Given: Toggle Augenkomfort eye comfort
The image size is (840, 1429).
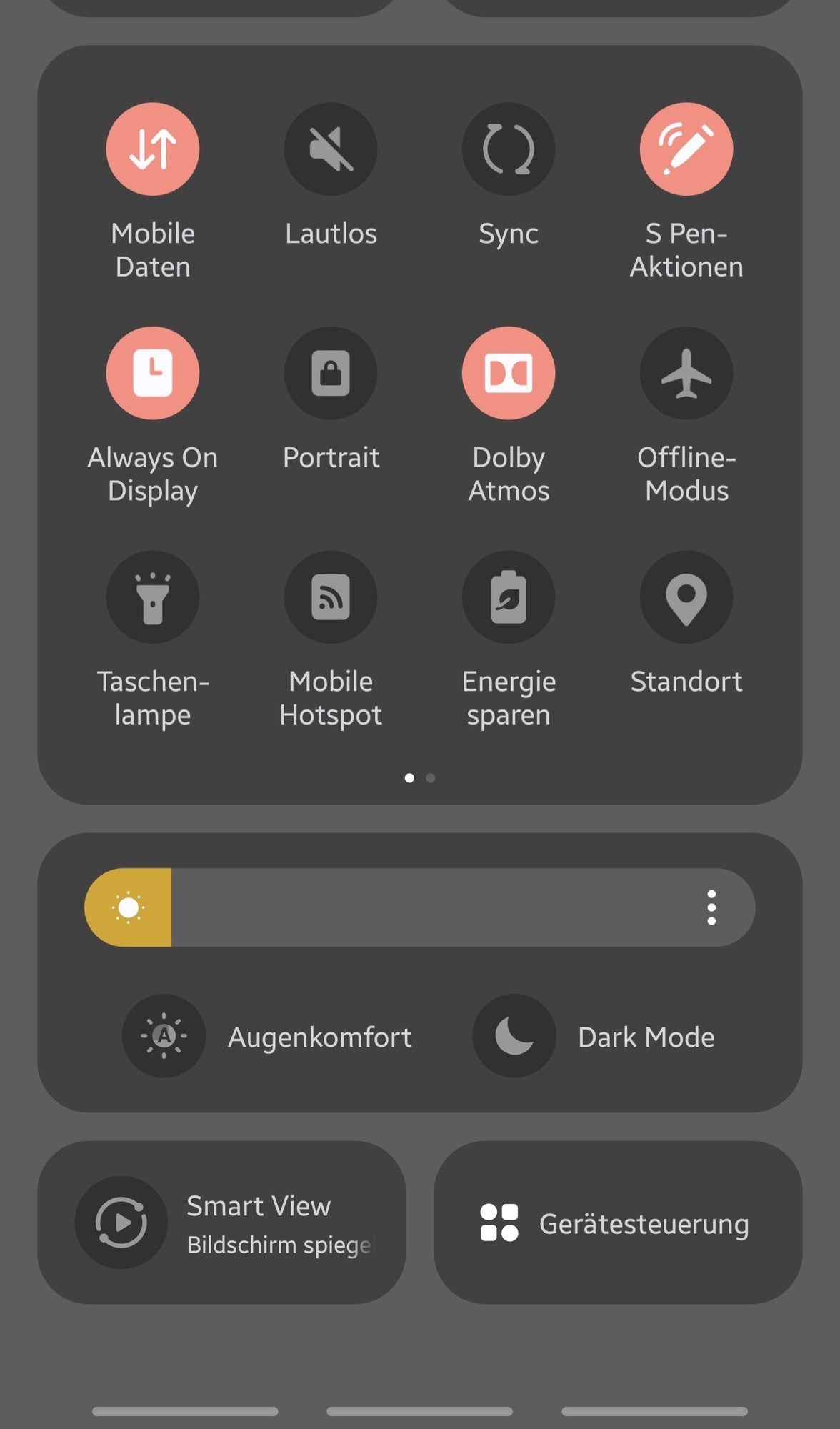Looking at the screenshot, I should coord(164,1036).
